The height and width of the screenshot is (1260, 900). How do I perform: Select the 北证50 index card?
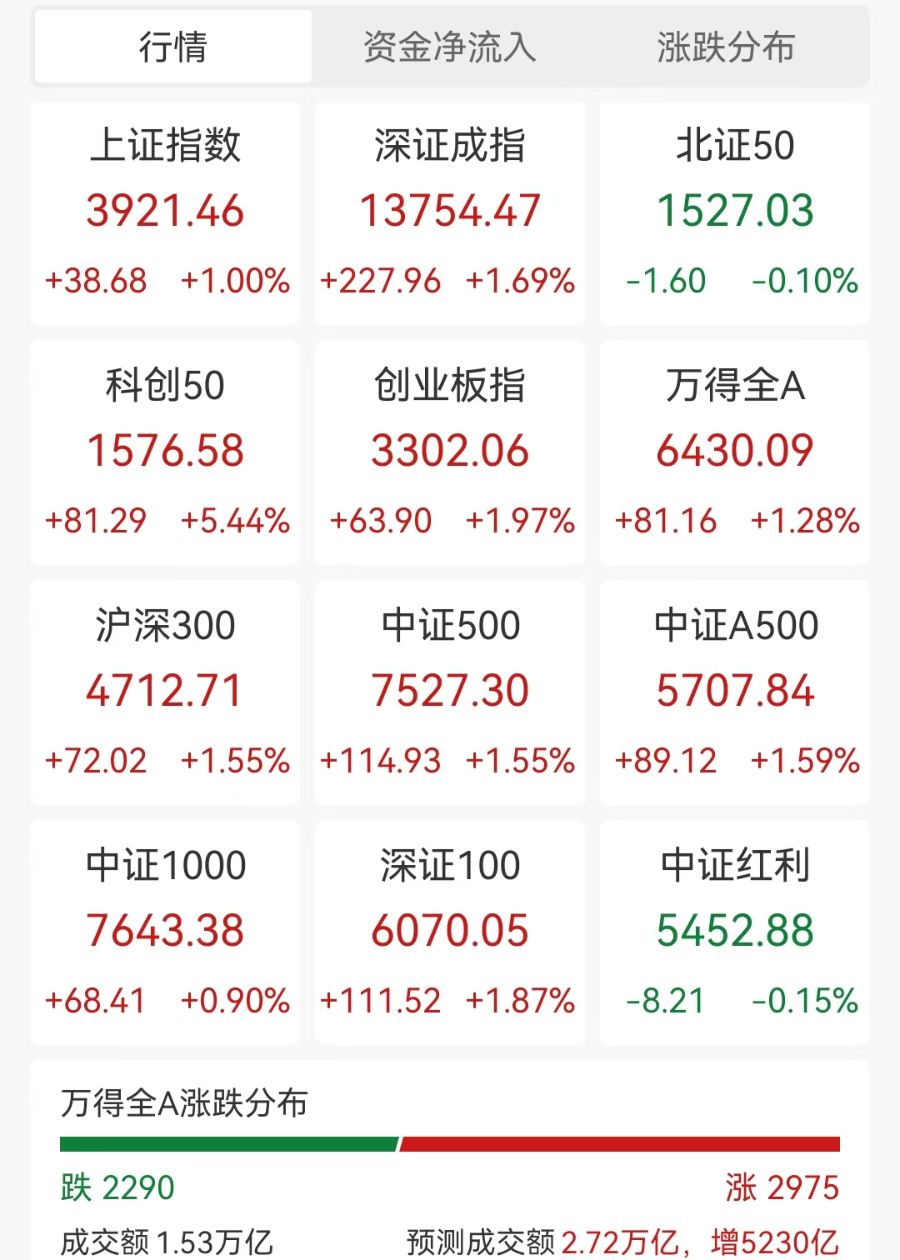[x=735, y=213]
